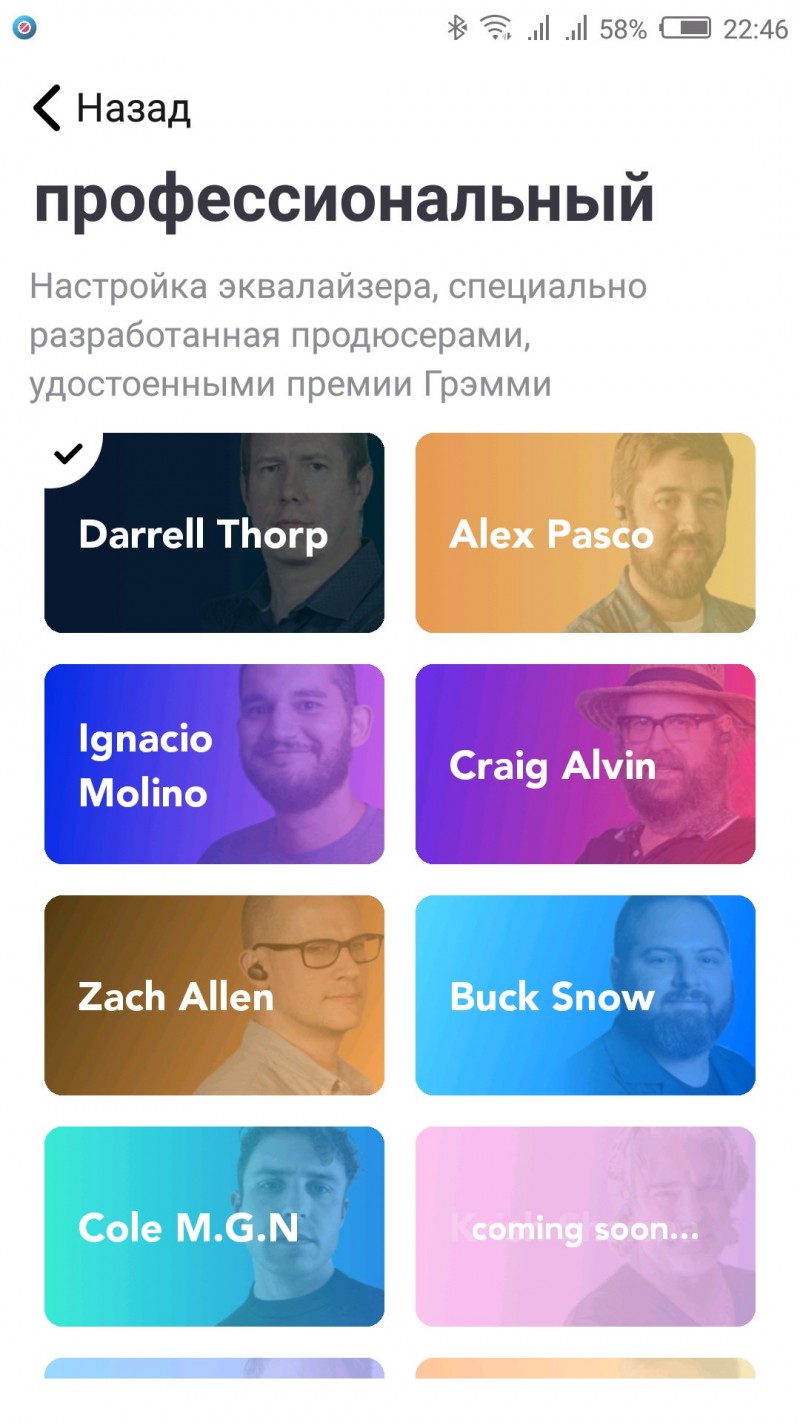The width and height of the screenshot is (800, 1423).
Task: Go back using the Назад button
Action: pyautogui.click(x=110, y=108)
